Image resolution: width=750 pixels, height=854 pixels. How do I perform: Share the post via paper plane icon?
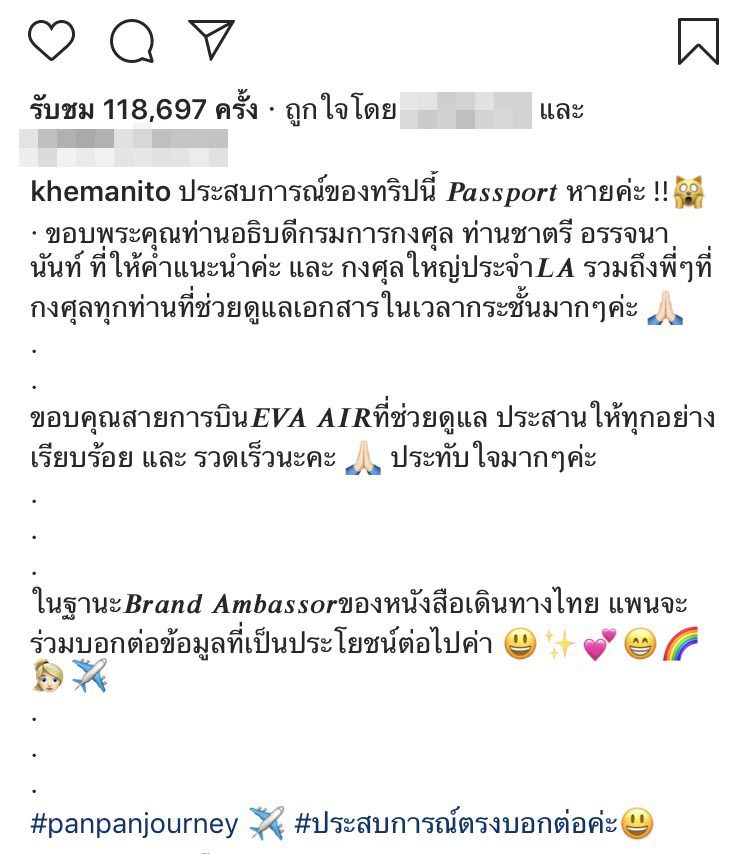tap(211, 40)
